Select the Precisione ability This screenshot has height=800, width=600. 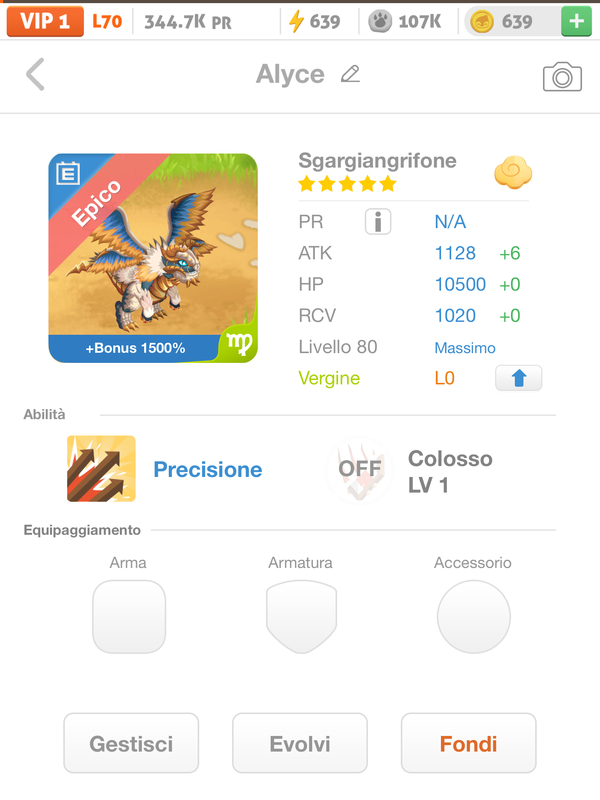tap(102, 468)
